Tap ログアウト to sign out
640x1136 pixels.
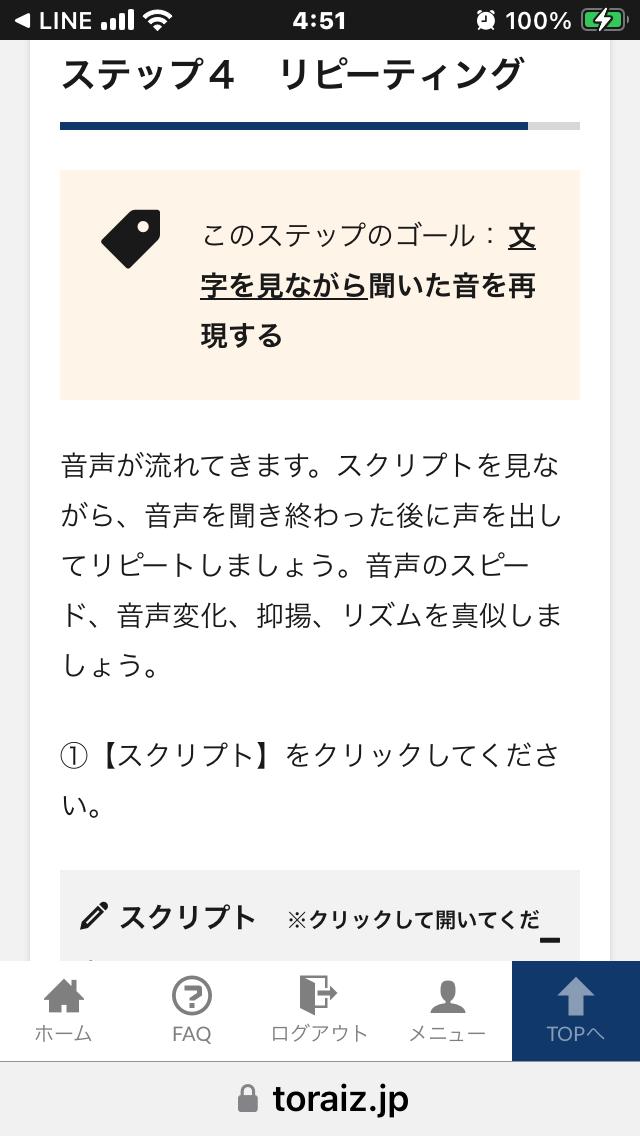click(320, 1011)
